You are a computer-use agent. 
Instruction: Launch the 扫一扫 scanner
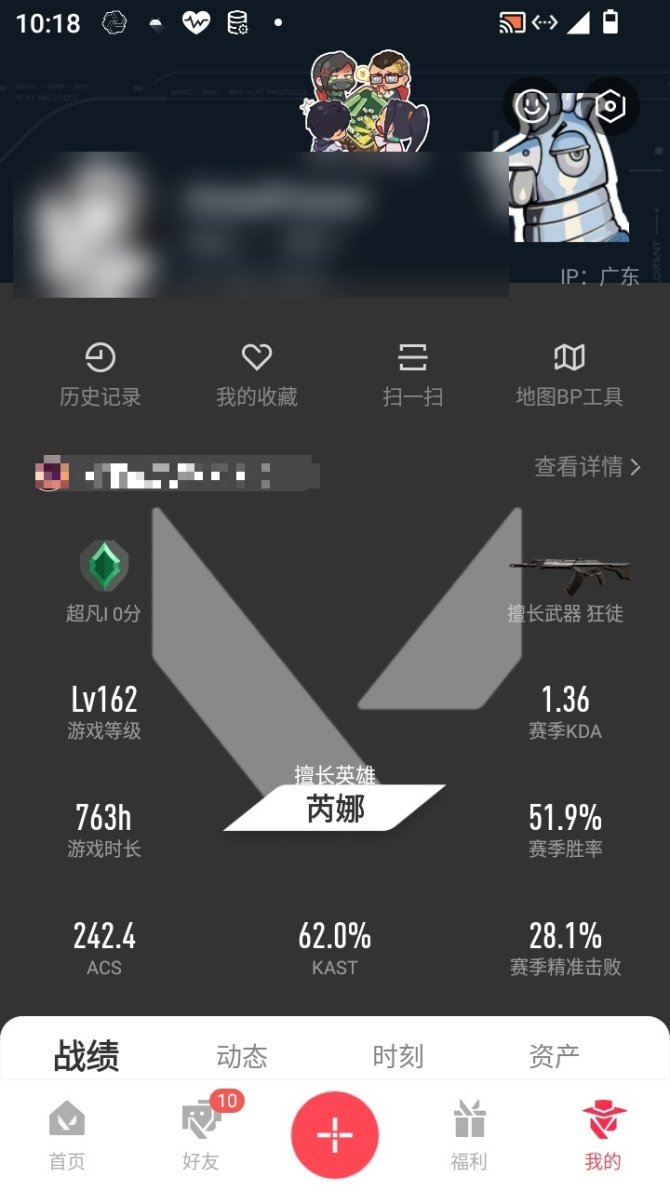pos(413,374)
